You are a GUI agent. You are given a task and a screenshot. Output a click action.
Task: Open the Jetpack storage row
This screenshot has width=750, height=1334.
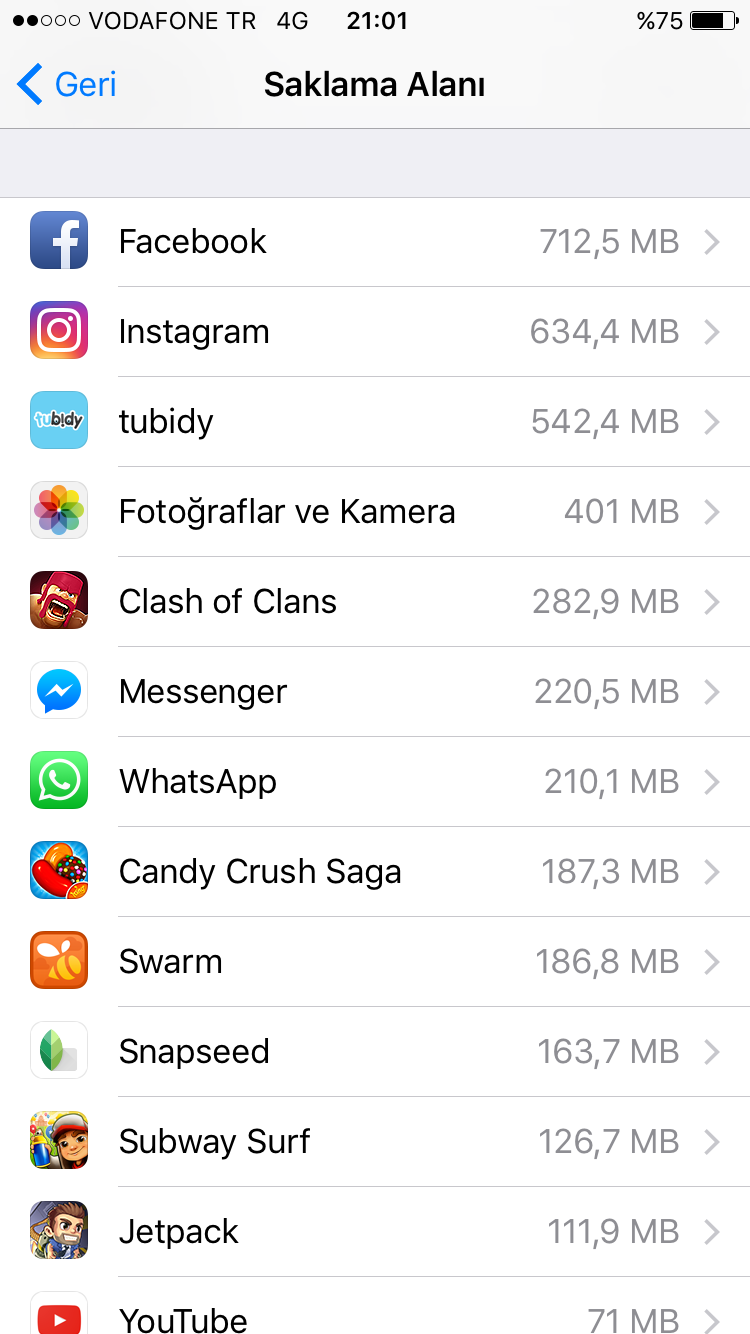click(375, 1232)
